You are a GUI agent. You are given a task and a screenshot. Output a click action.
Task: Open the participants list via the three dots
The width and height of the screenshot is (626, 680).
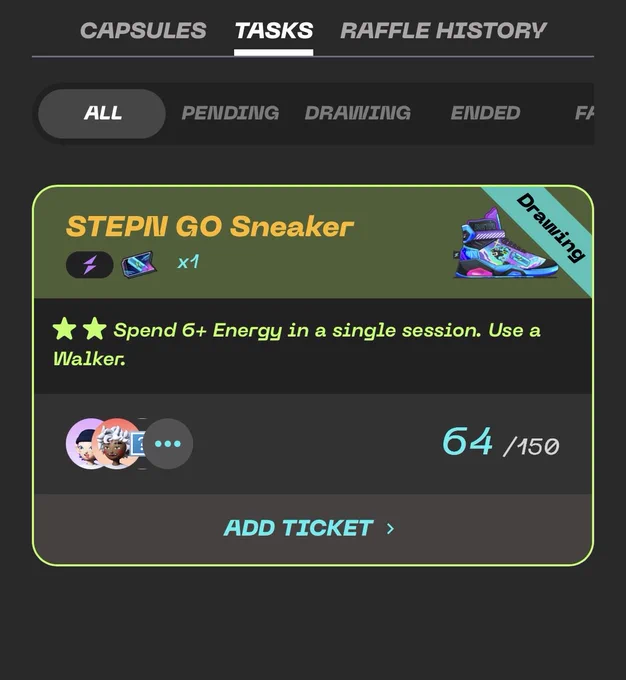point(168,444)
